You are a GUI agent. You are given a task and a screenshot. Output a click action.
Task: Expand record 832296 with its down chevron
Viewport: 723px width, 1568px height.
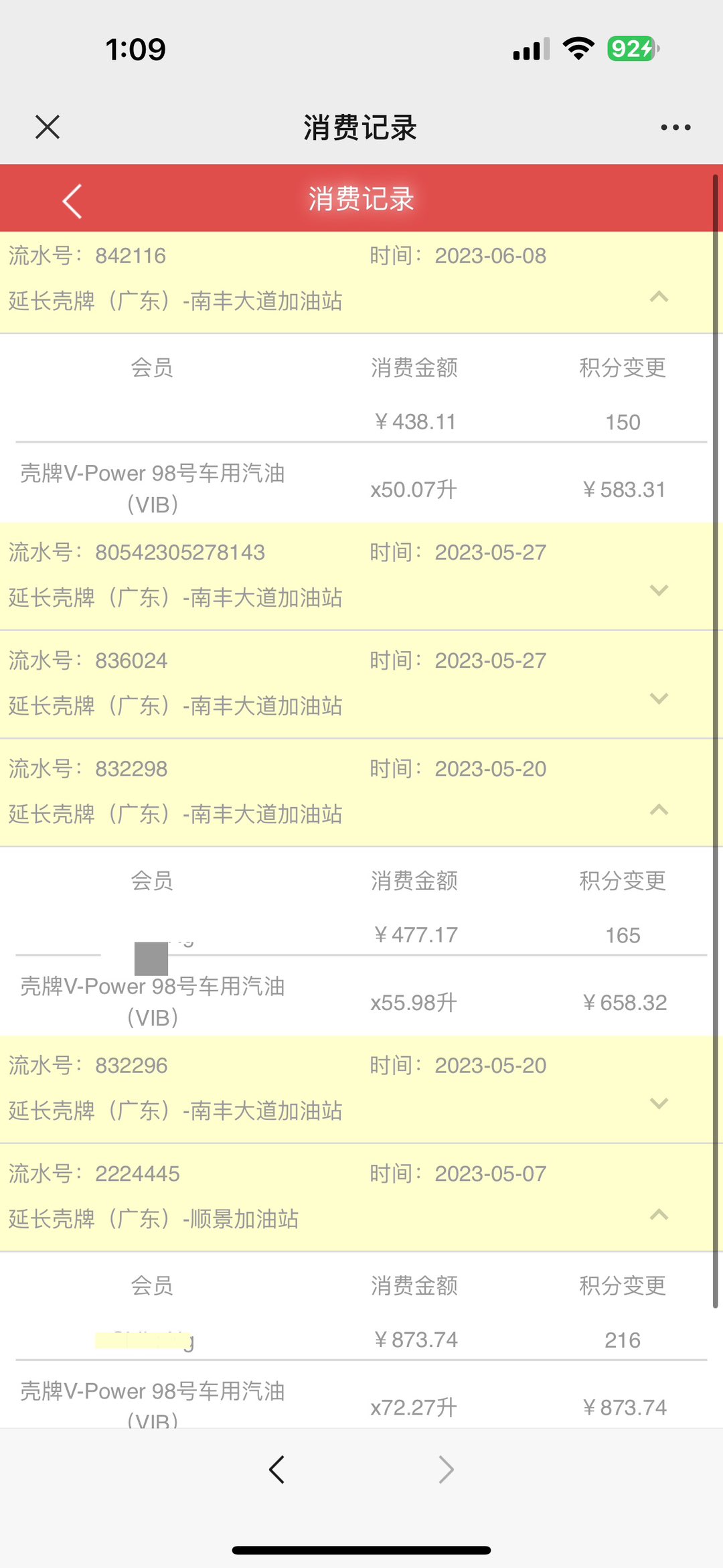(x=659, y=1103)
